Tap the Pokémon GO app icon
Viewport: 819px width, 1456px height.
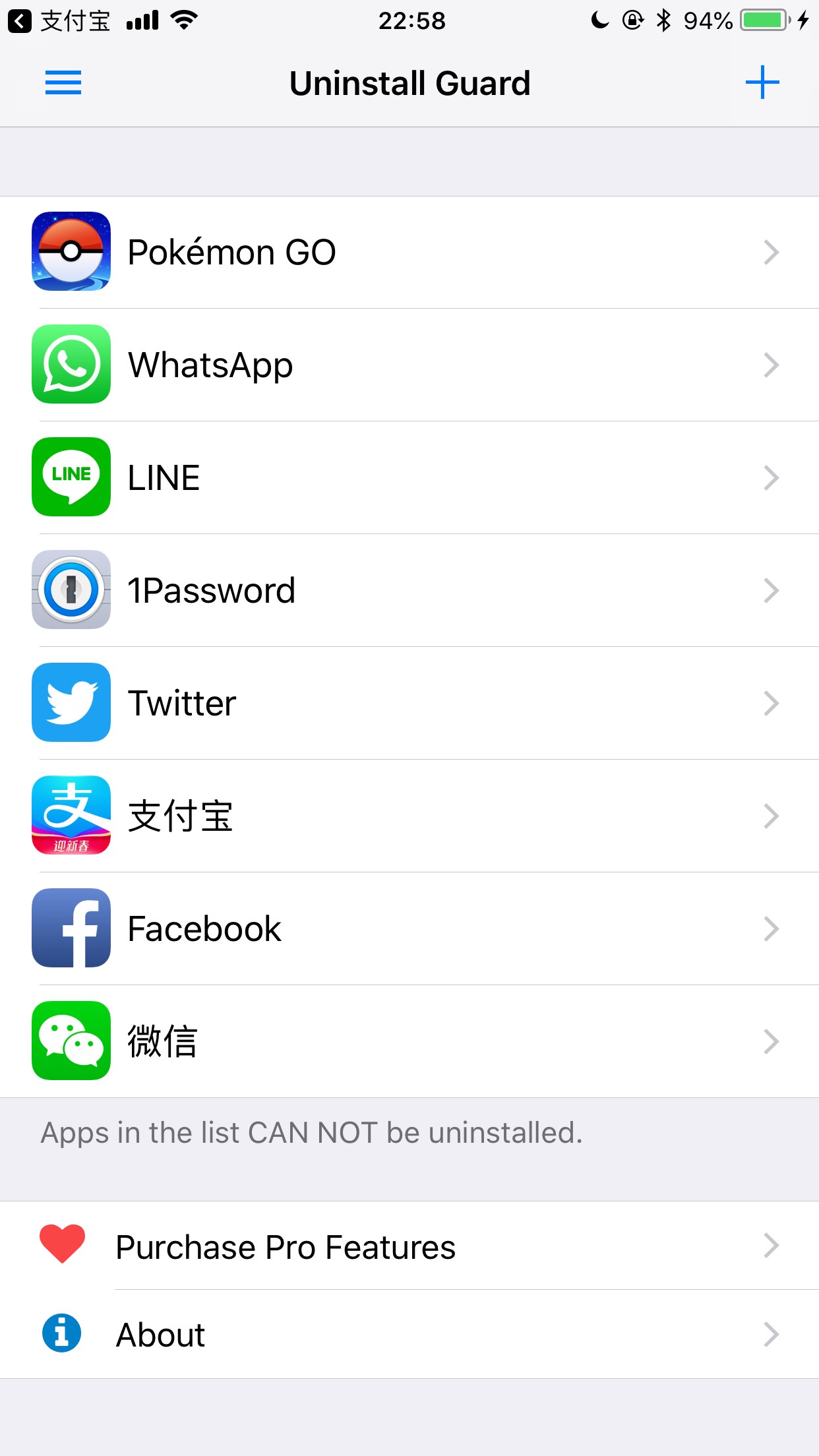[x=71, y=251]
